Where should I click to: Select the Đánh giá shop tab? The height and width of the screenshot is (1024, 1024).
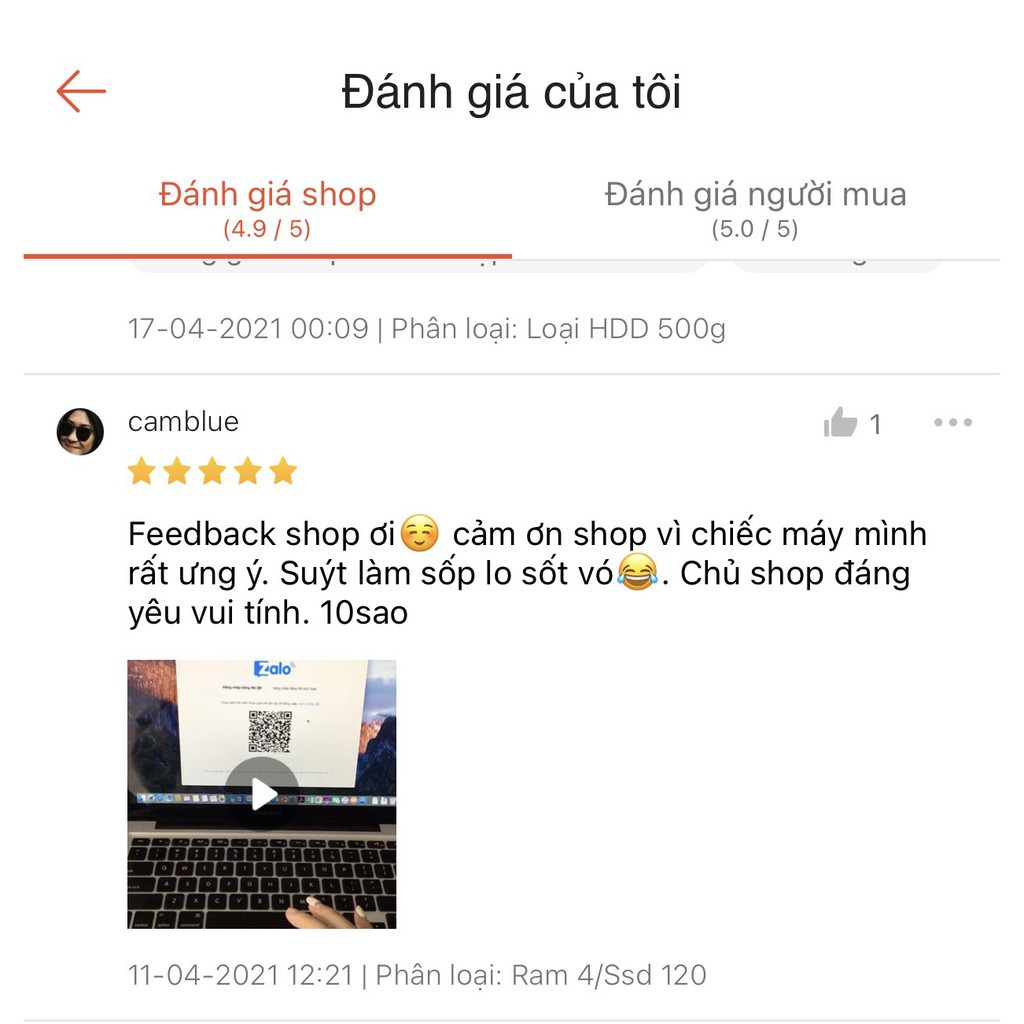point(267,208)
